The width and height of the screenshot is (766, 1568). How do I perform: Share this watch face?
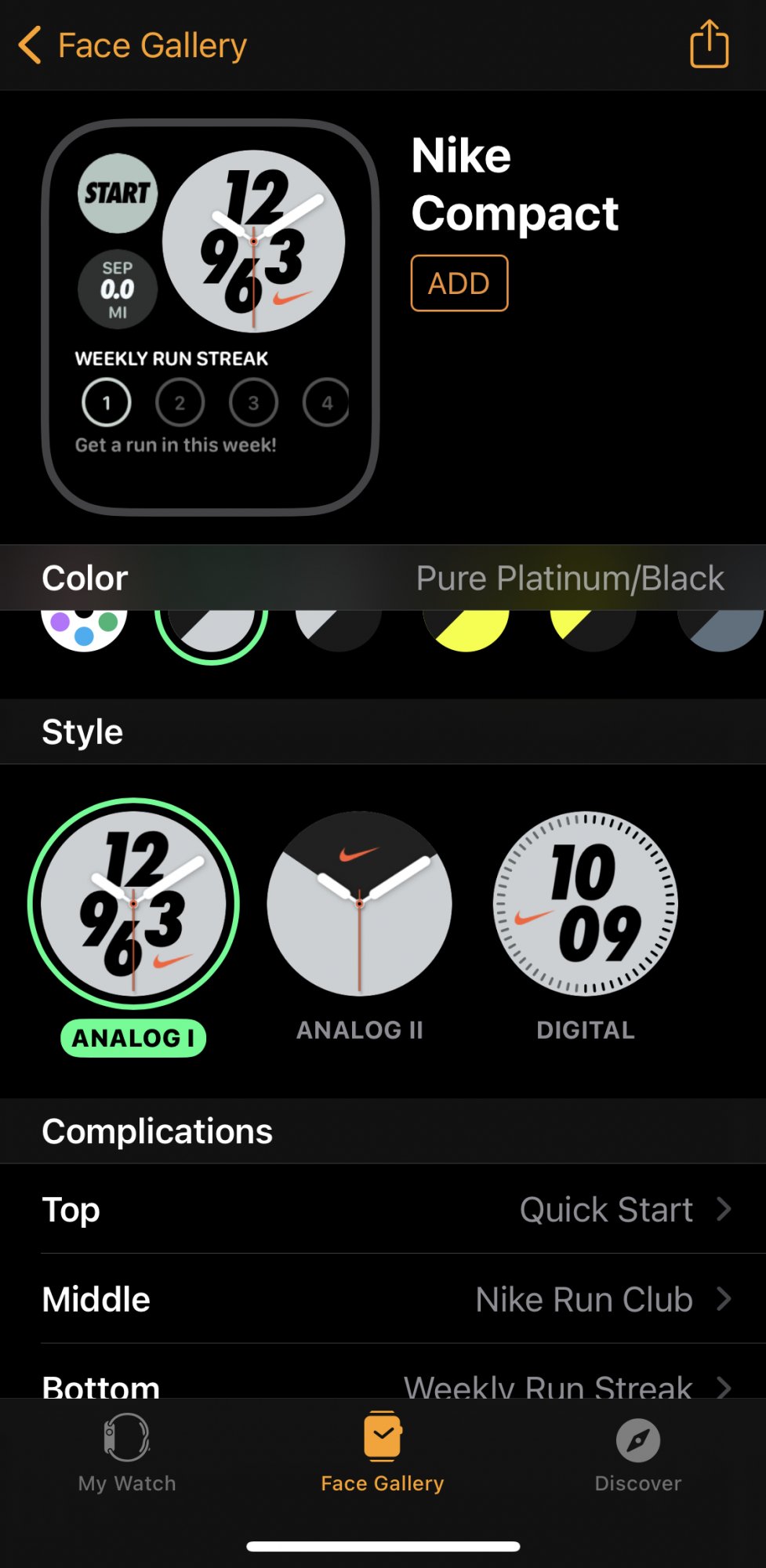(709, 44)
